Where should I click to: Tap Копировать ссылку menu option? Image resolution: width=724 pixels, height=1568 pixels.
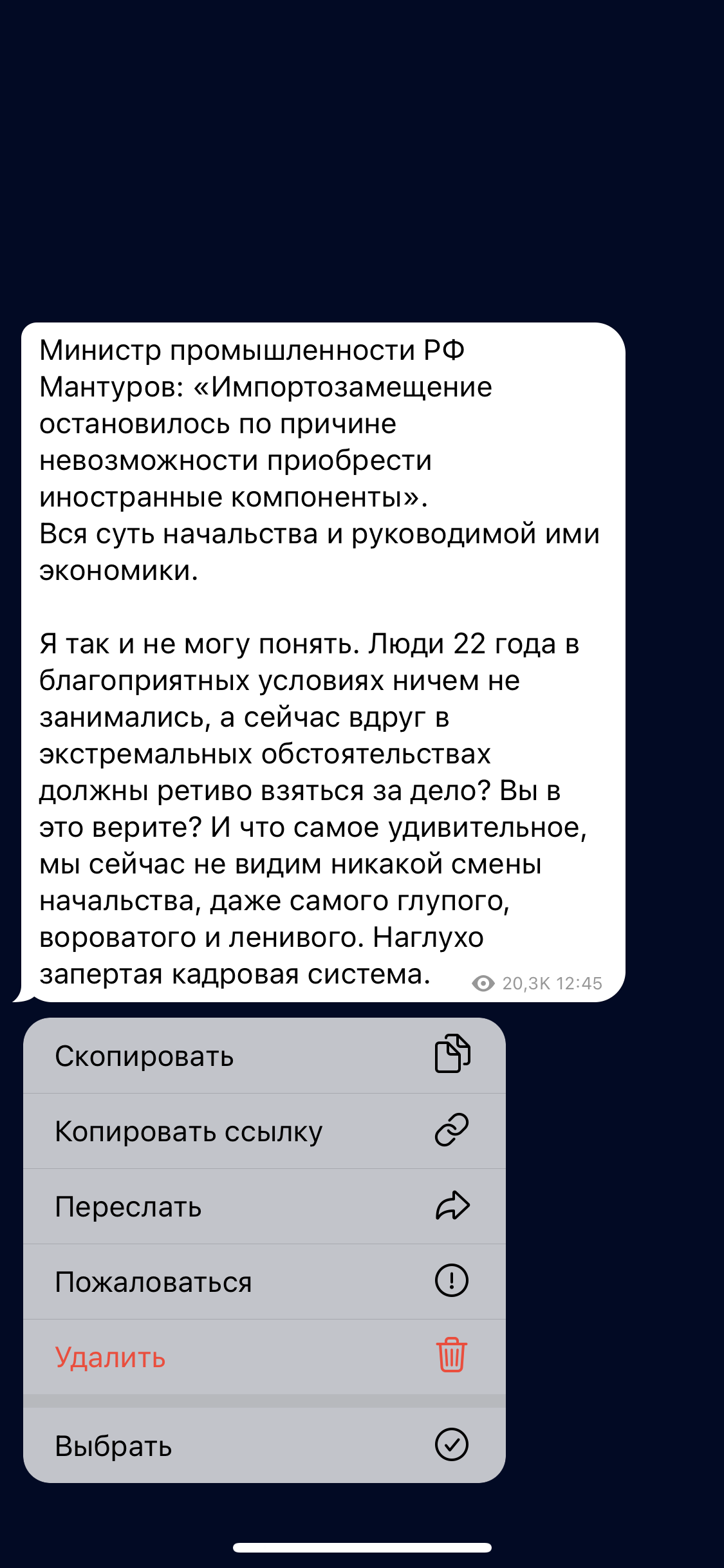[x=264, y=1131]
